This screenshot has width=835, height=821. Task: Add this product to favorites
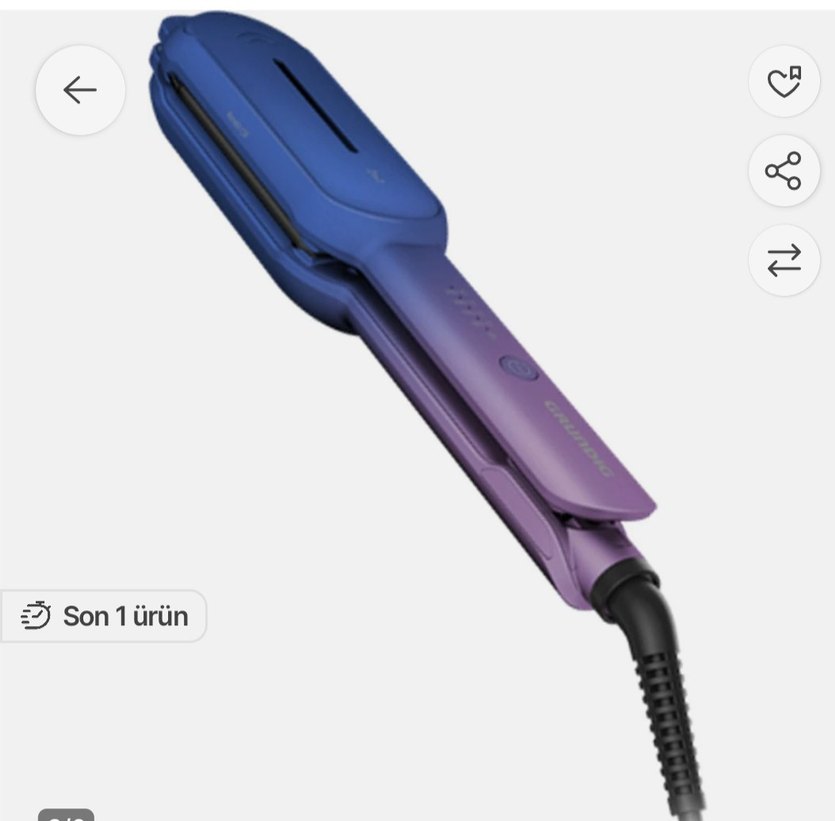click(x=784, y=82)
